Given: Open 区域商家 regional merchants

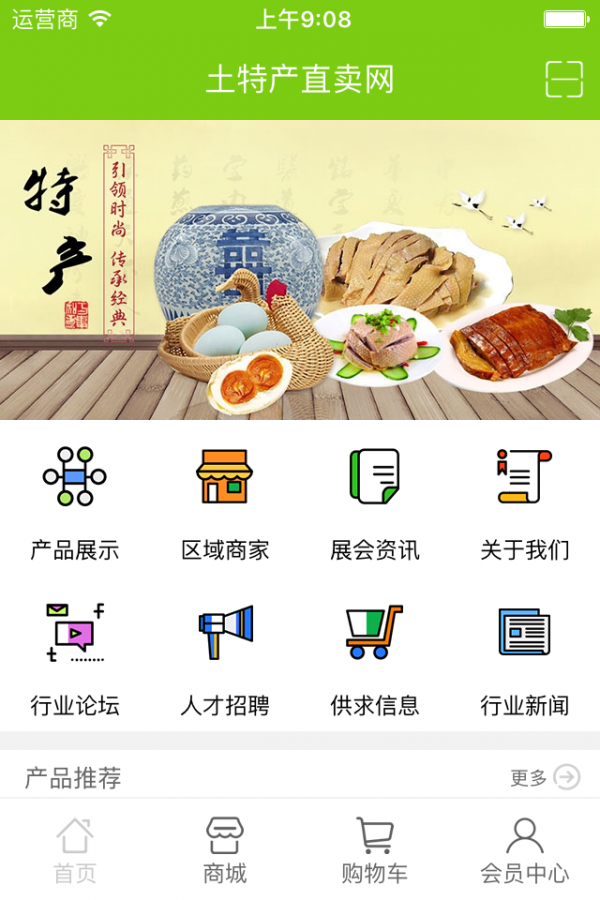Looking at the screenshot, I should (x=225, y=503).
